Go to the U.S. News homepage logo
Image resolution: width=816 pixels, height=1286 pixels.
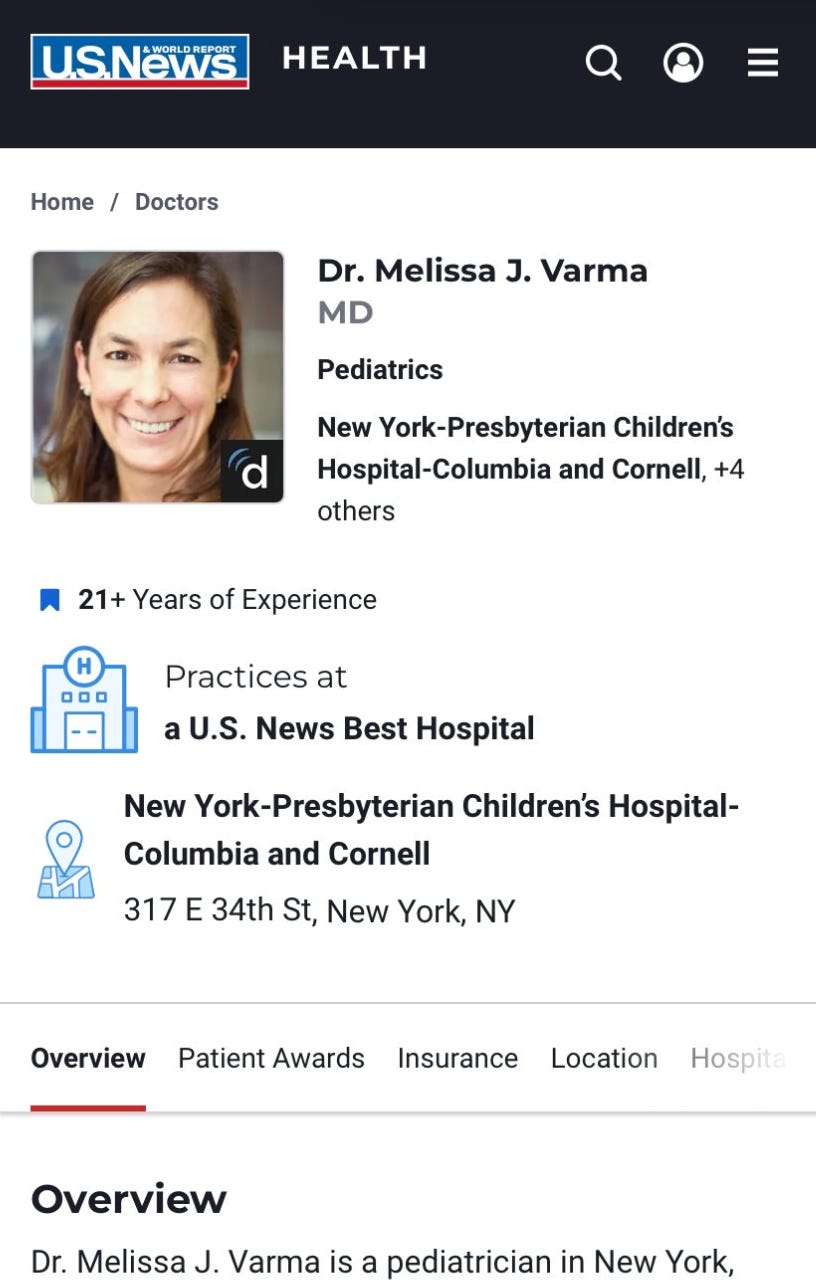coord(140,62)
